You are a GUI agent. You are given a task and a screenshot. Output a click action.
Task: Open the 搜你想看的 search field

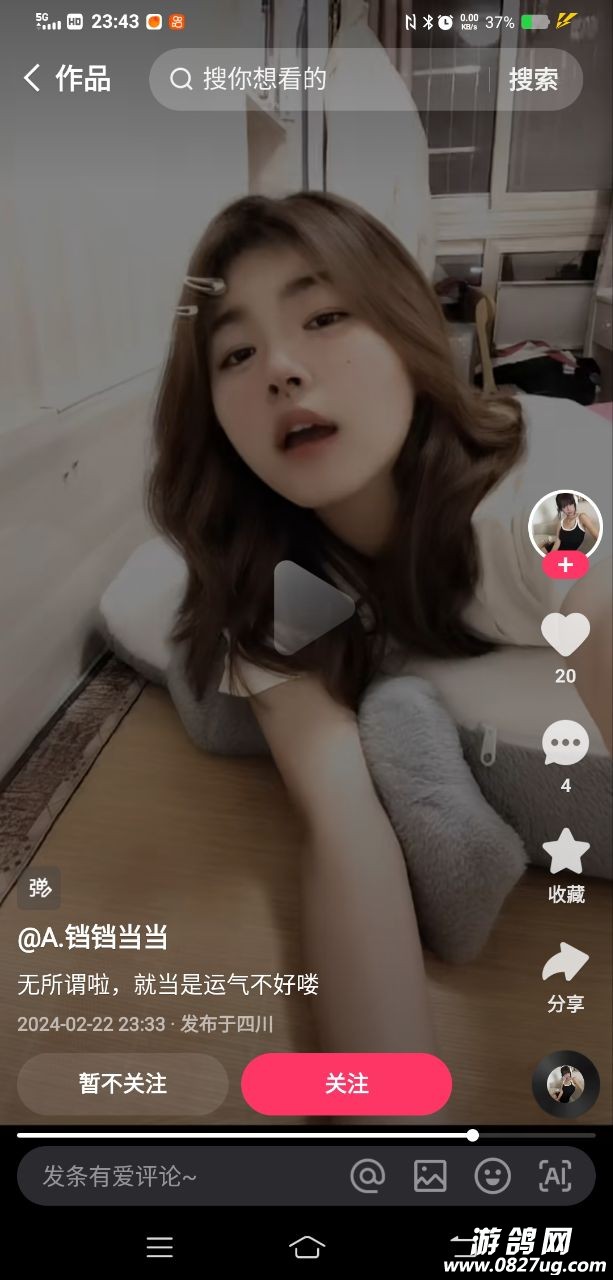(x=320, y=79)
